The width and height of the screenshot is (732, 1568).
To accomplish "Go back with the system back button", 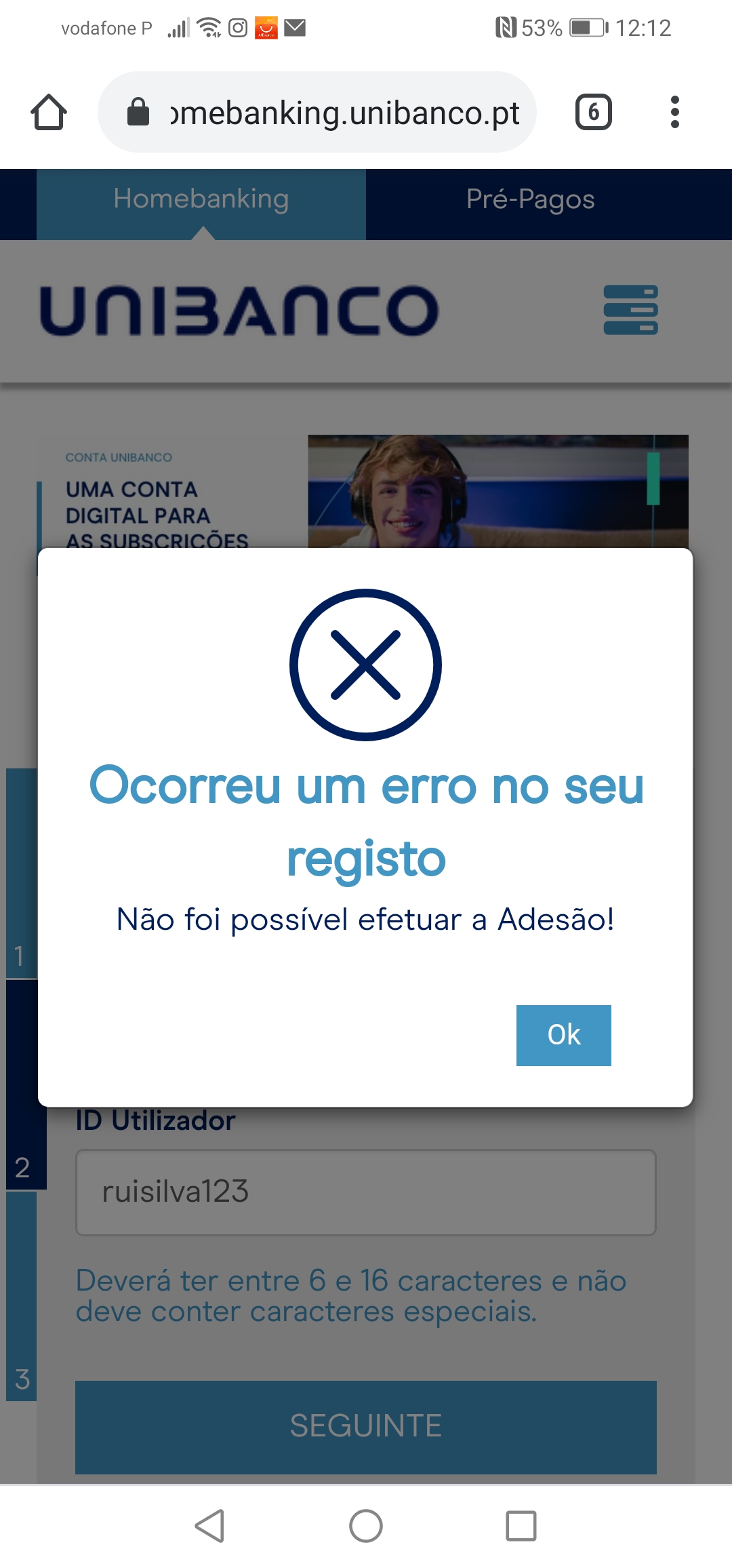I will (209, 1526).
